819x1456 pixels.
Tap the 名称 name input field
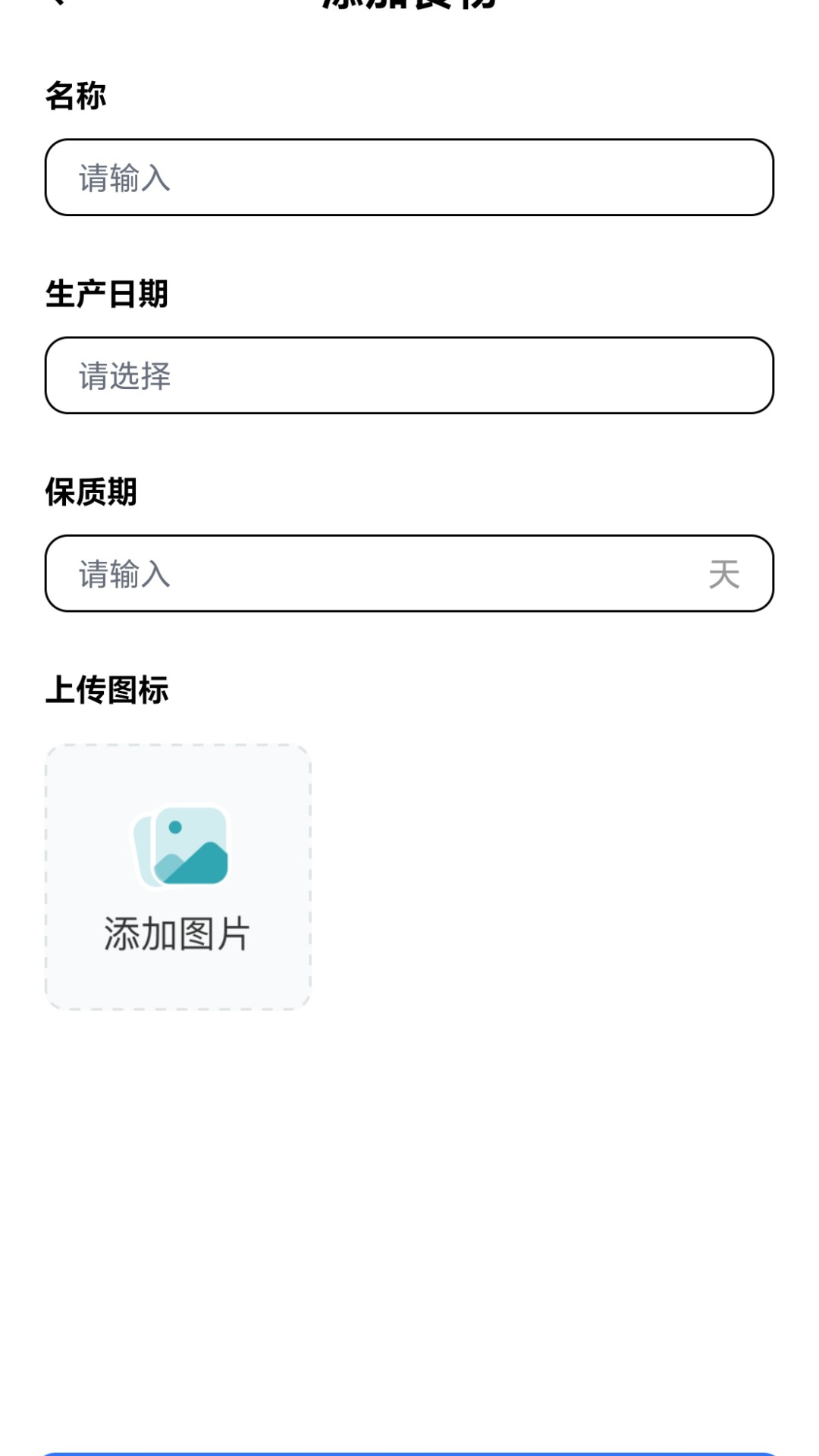click(x=409, y=177)
